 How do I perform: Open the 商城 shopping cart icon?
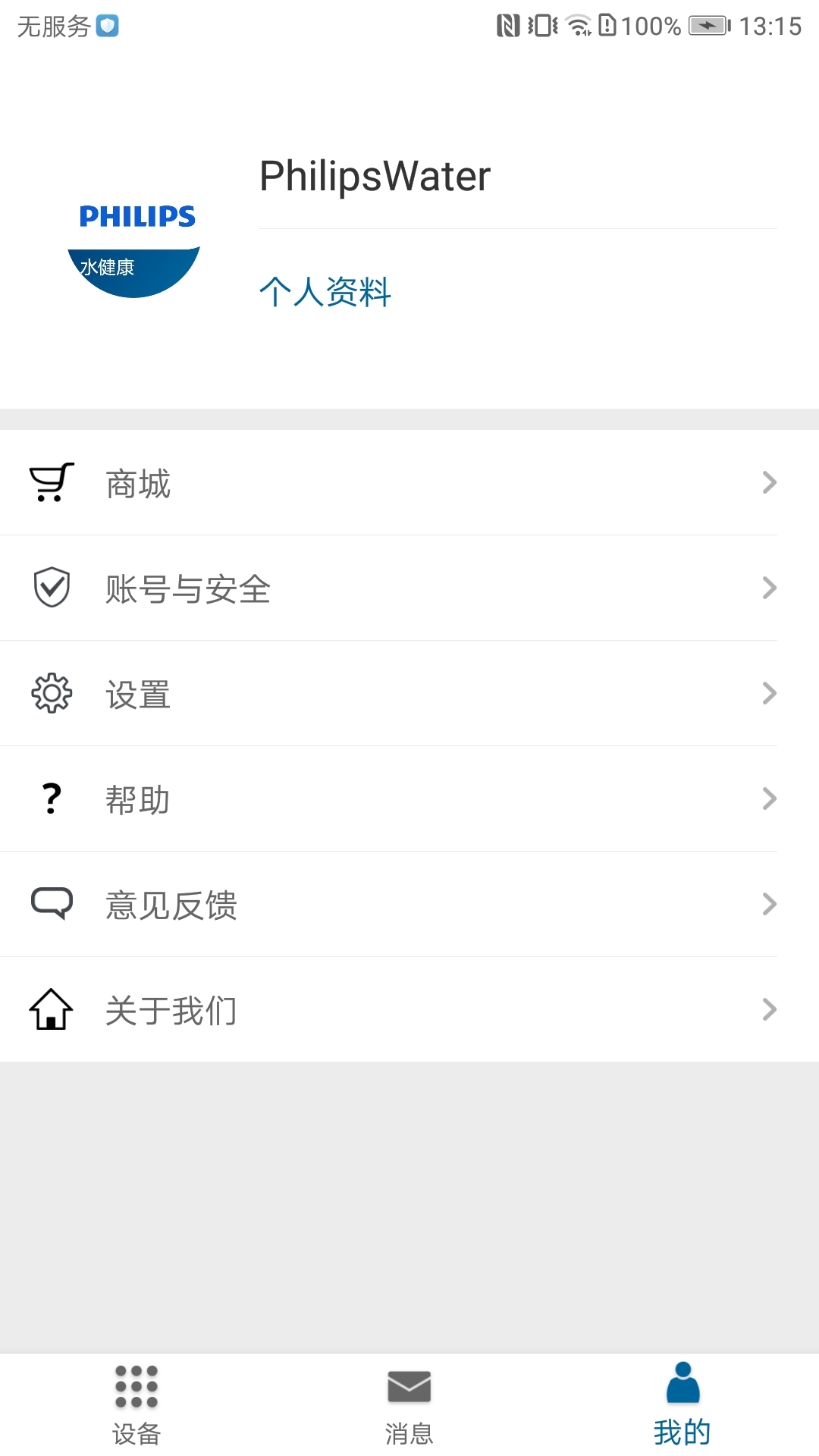pyautogui.click(x=50, y=482)
